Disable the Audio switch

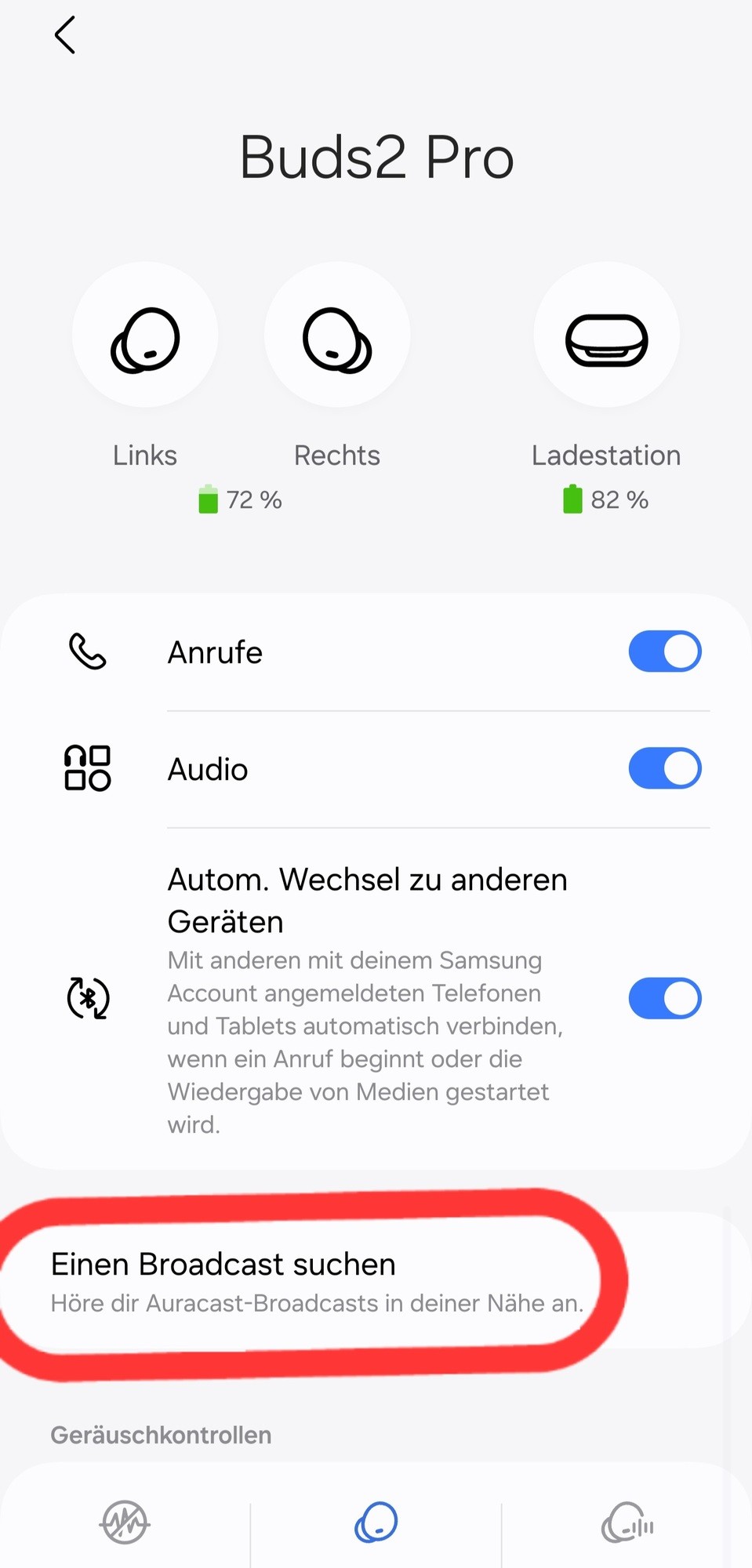pyautogui.click(x=664, y=768)
